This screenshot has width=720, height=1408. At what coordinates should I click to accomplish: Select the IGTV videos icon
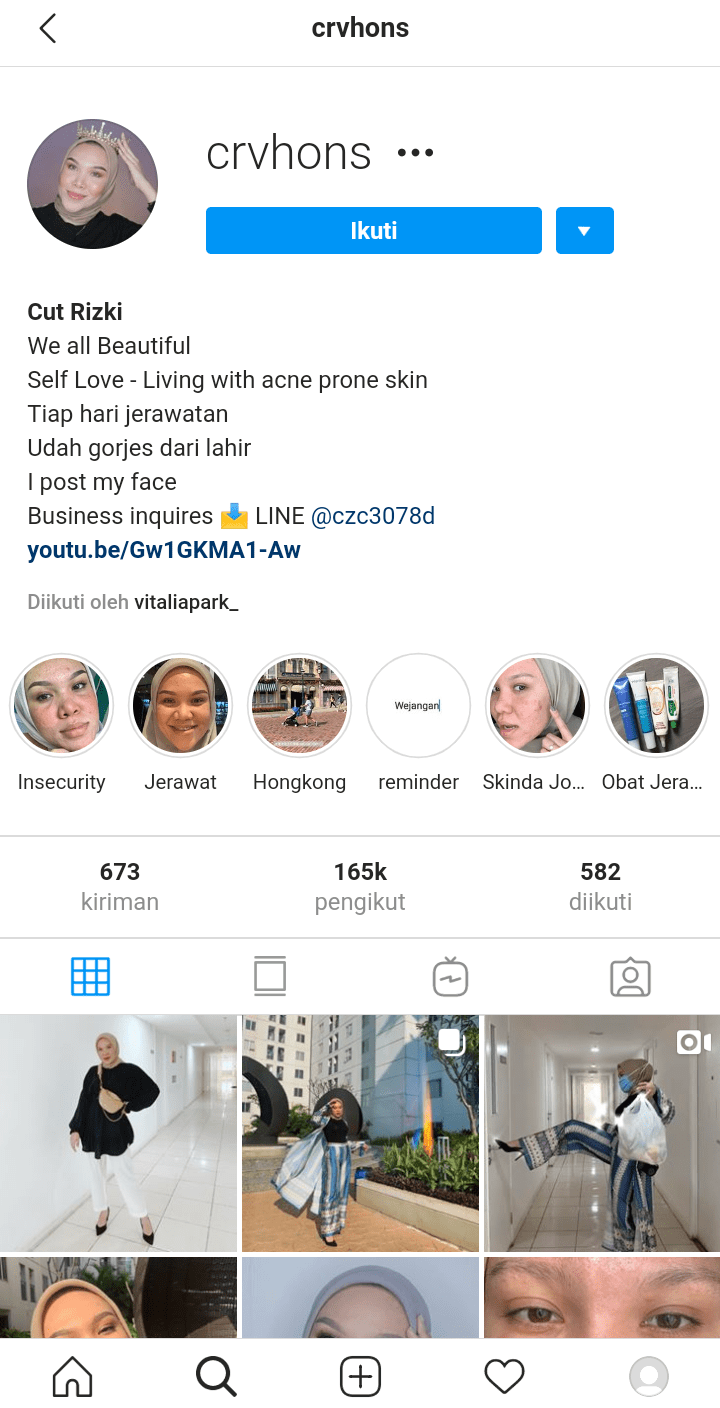450,976
